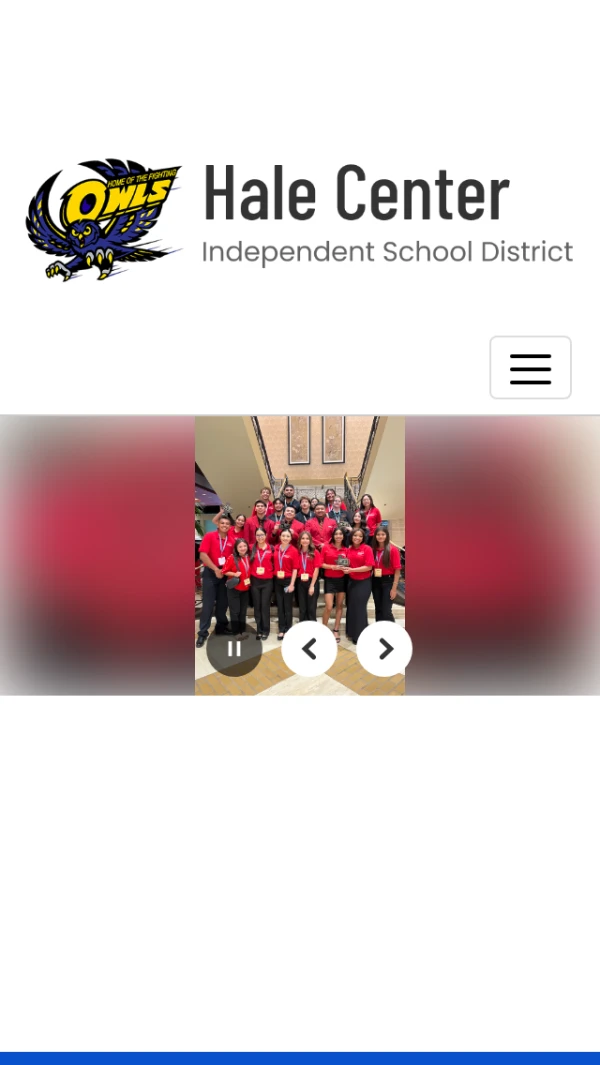Pause the photo slideshow
This screenshot has height=1065, width=600.
point(234,649)
